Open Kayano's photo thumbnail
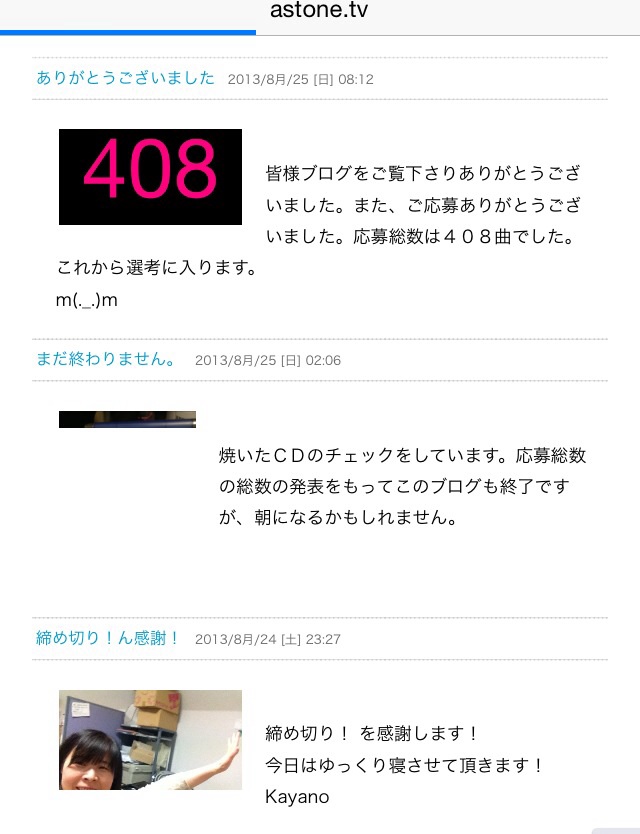The image size is (640, 834). pos(150,739)
